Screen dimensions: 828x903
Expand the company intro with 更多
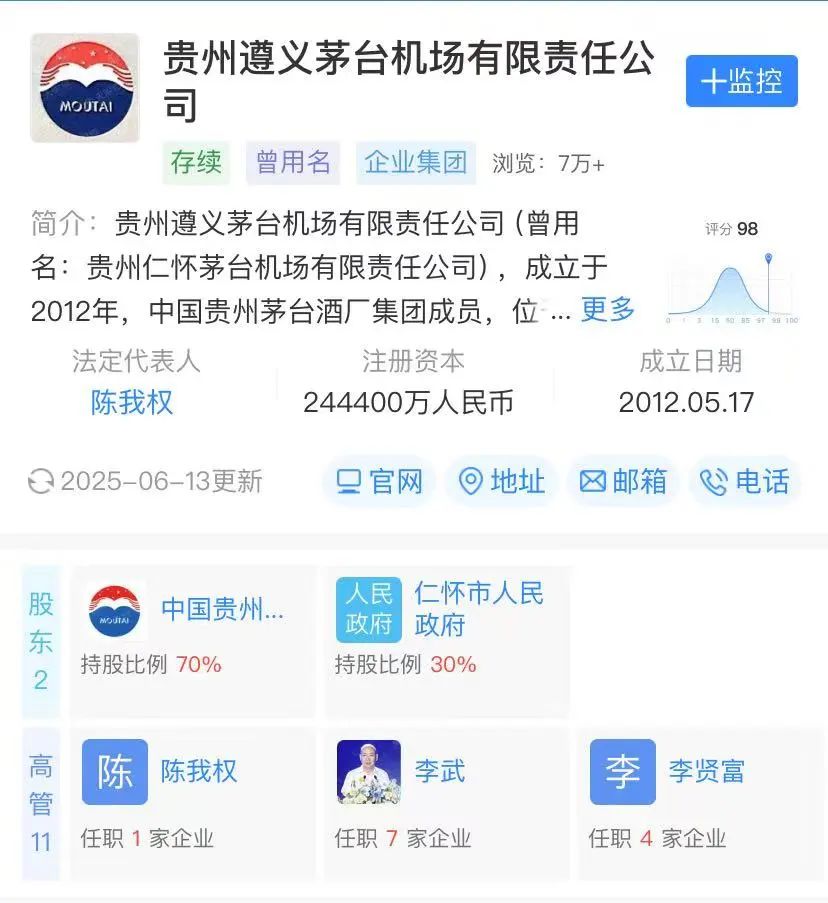[x=608, y=310]
